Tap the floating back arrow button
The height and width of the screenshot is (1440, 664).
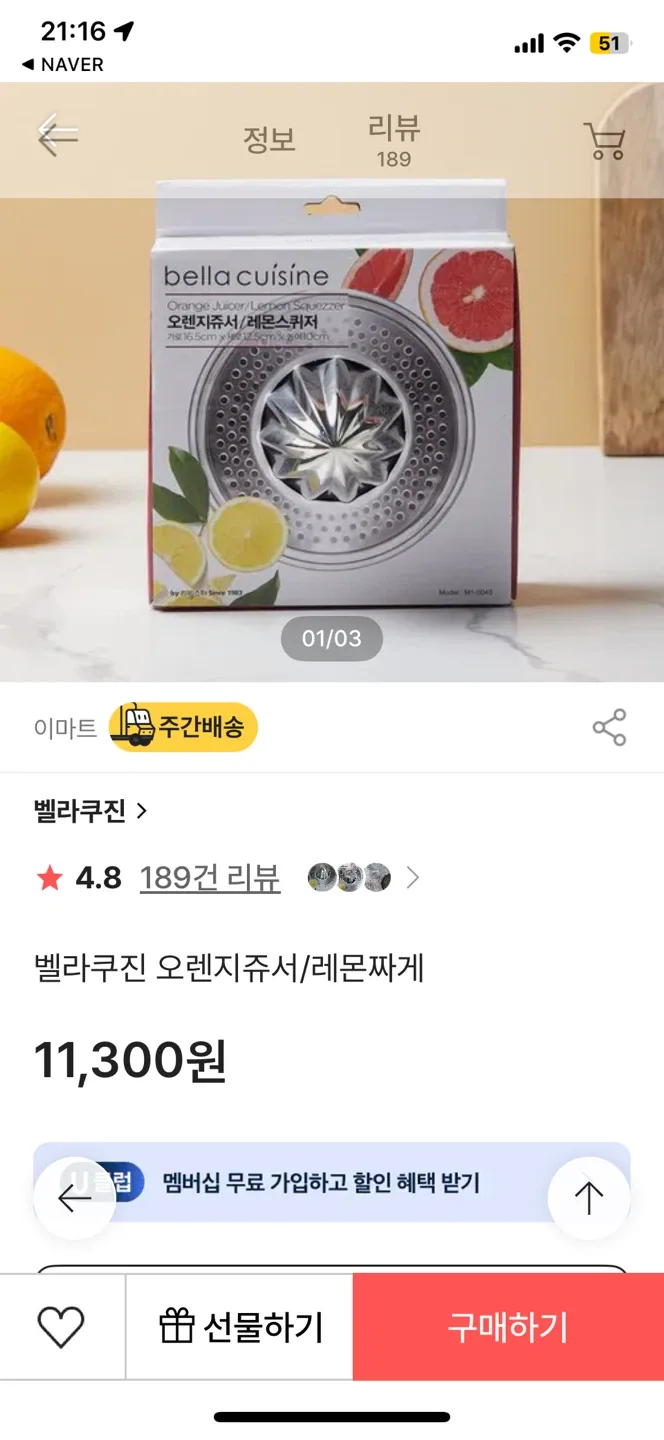(75, 1198)
